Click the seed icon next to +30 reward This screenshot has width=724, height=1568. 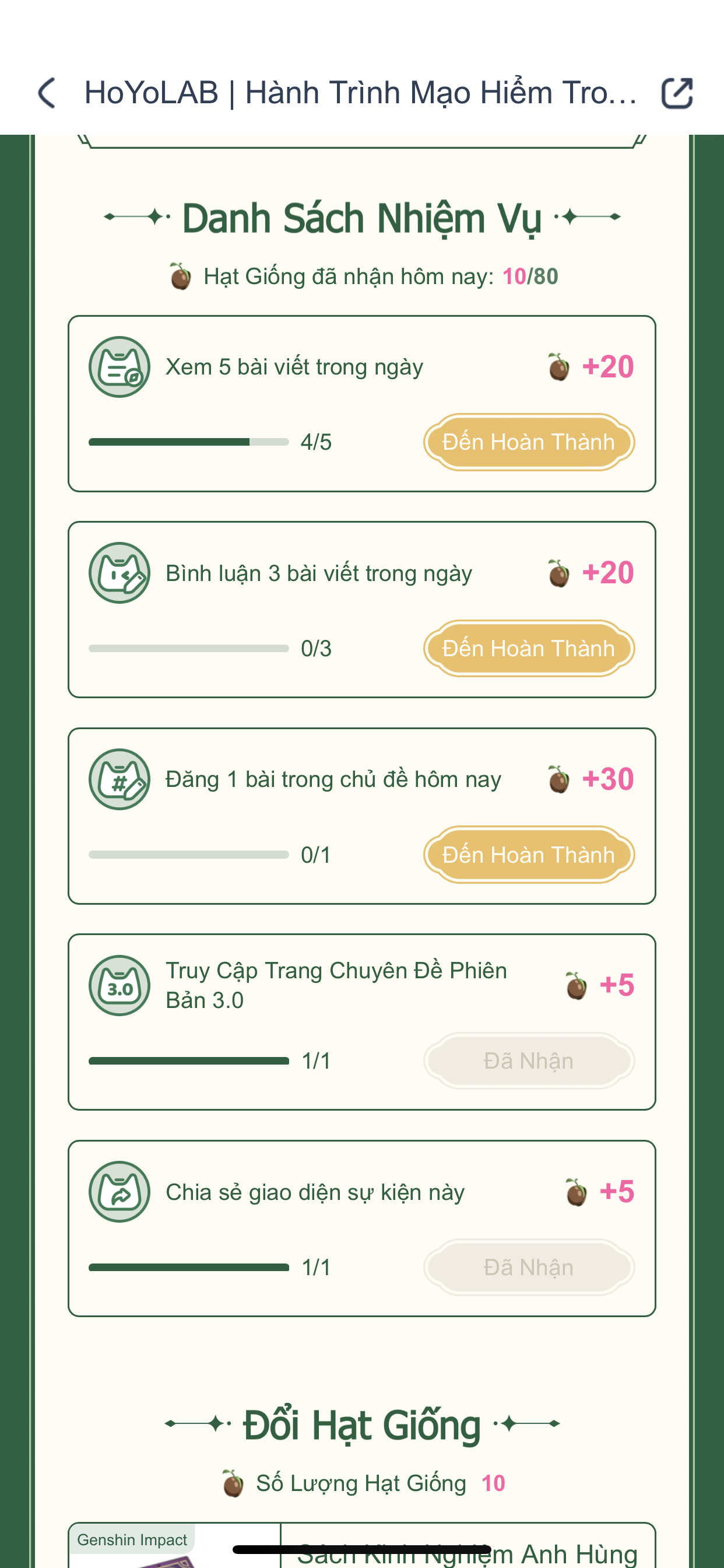[x=558, y=779]
